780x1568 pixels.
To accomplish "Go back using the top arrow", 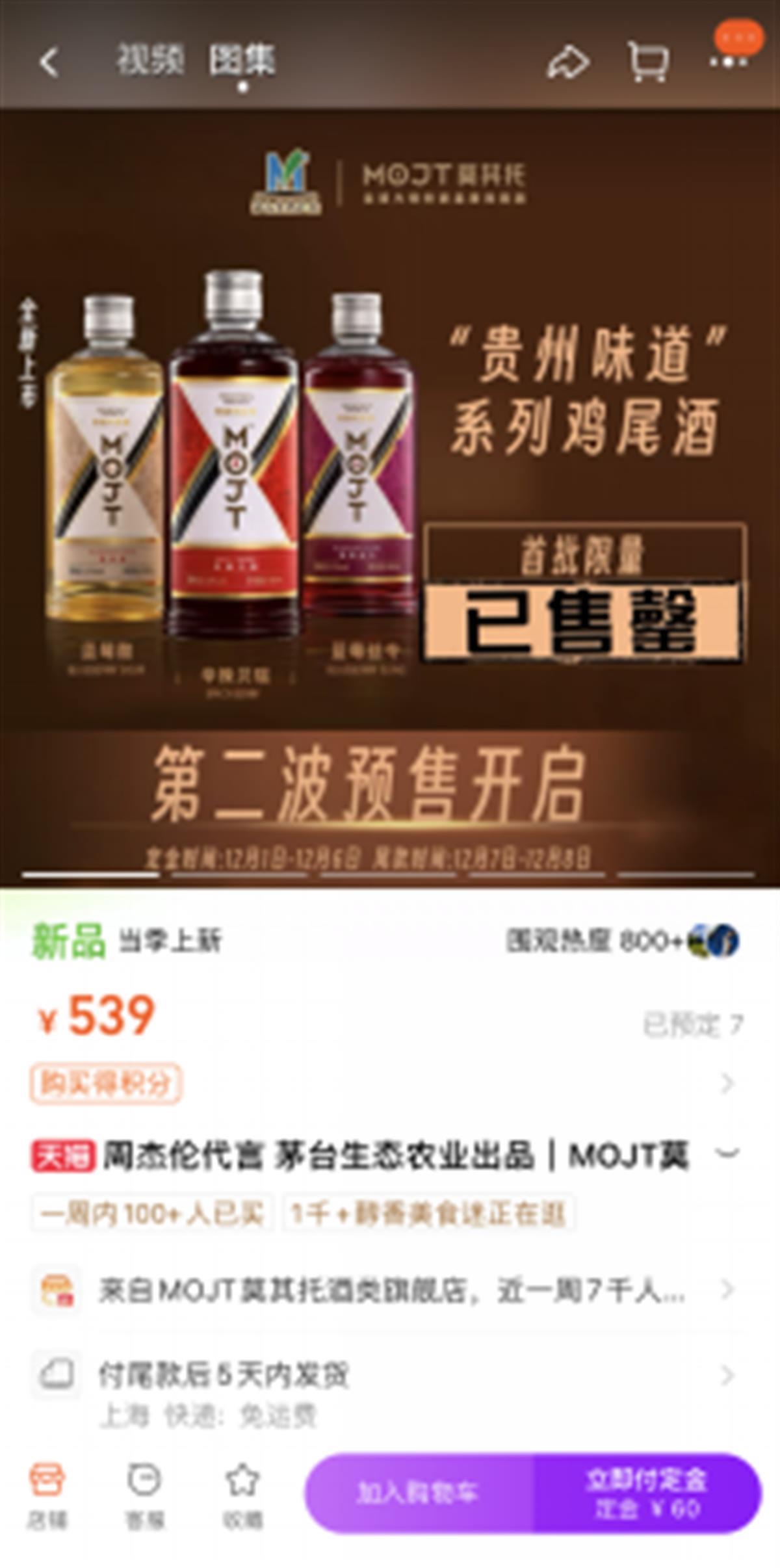I will point(49,62).
